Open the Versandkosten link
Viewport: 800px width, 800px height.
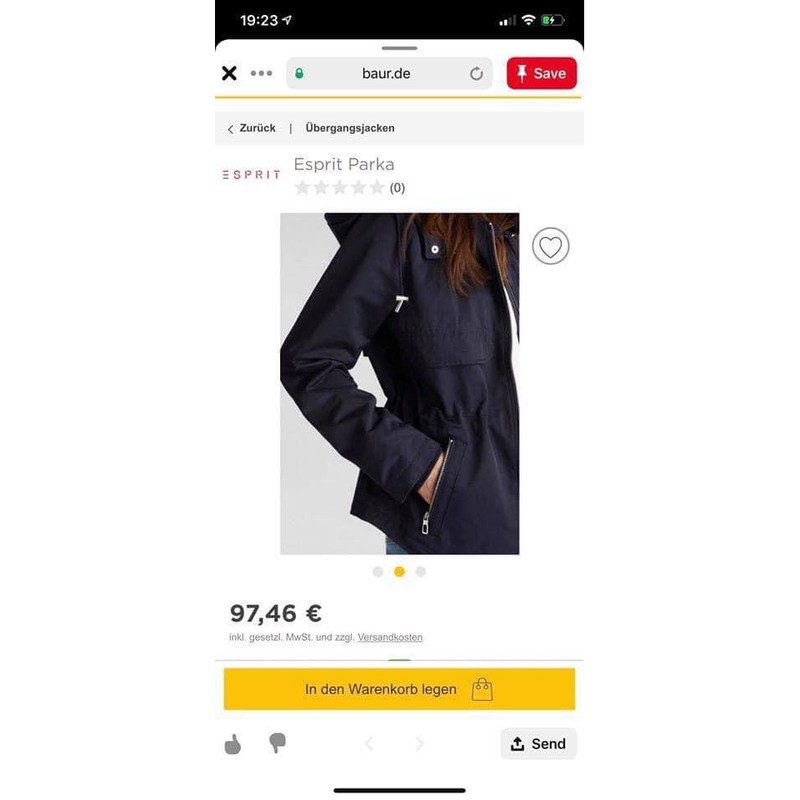390,637
